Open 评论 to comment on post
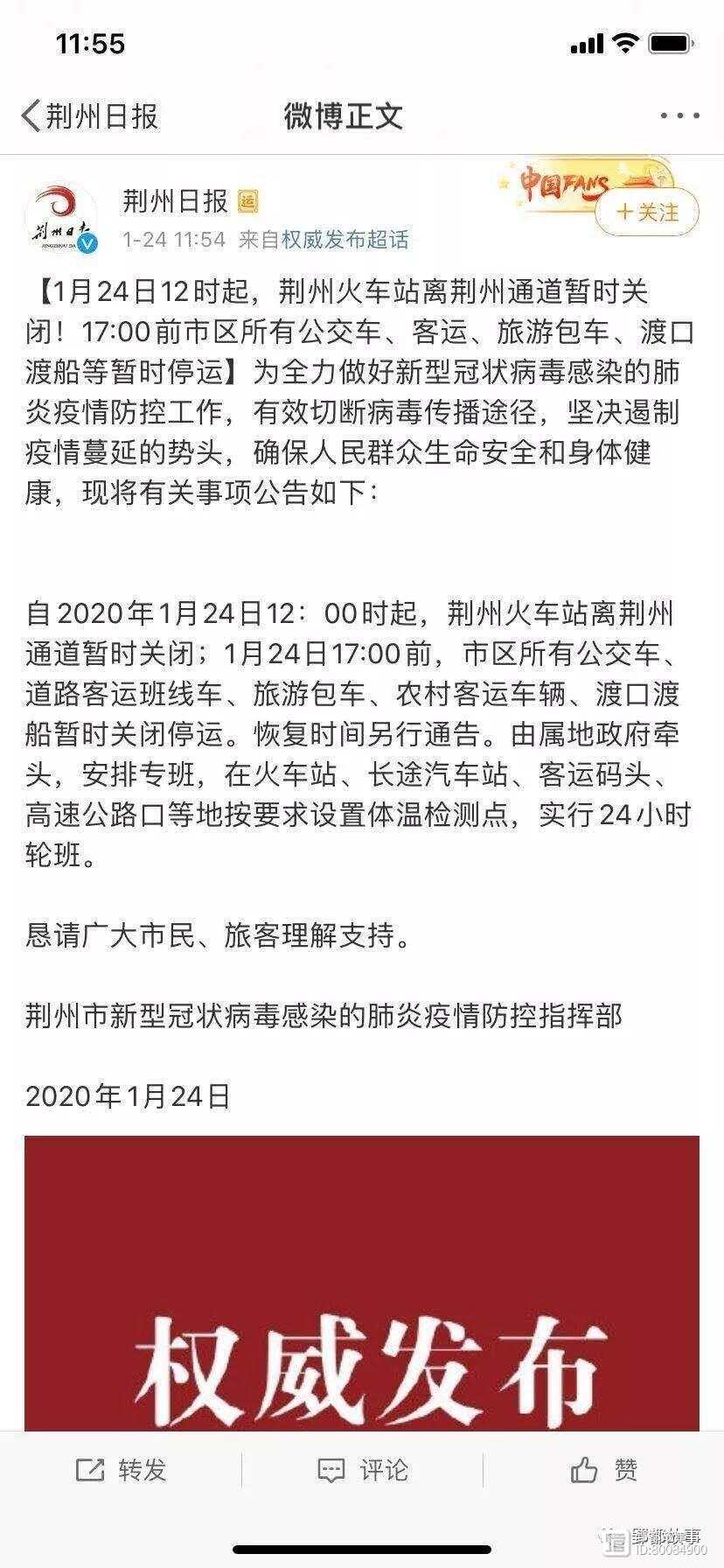 [x=362, y=1470]
